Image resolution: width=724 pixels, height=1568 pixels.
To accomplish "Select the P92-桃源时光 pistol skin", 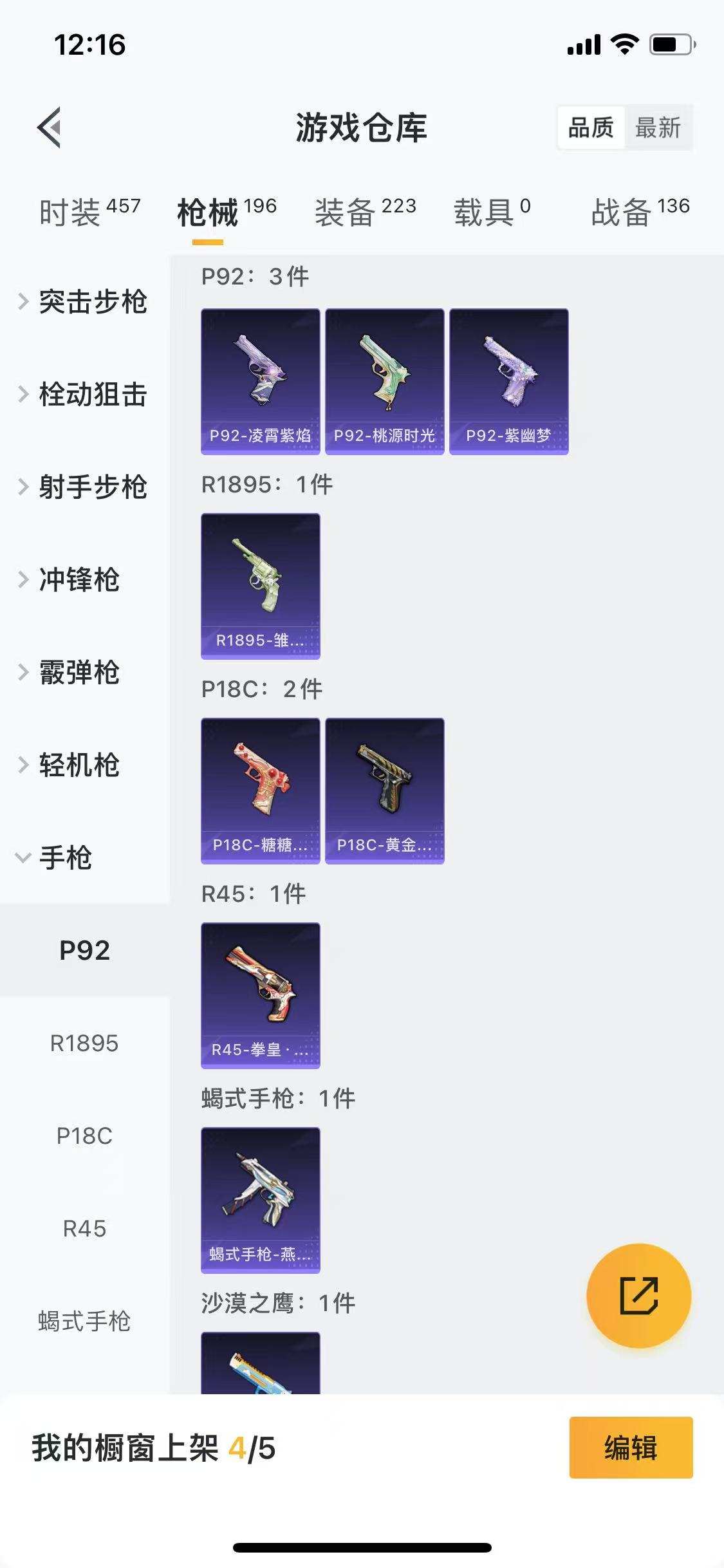I will pos(384,380).
